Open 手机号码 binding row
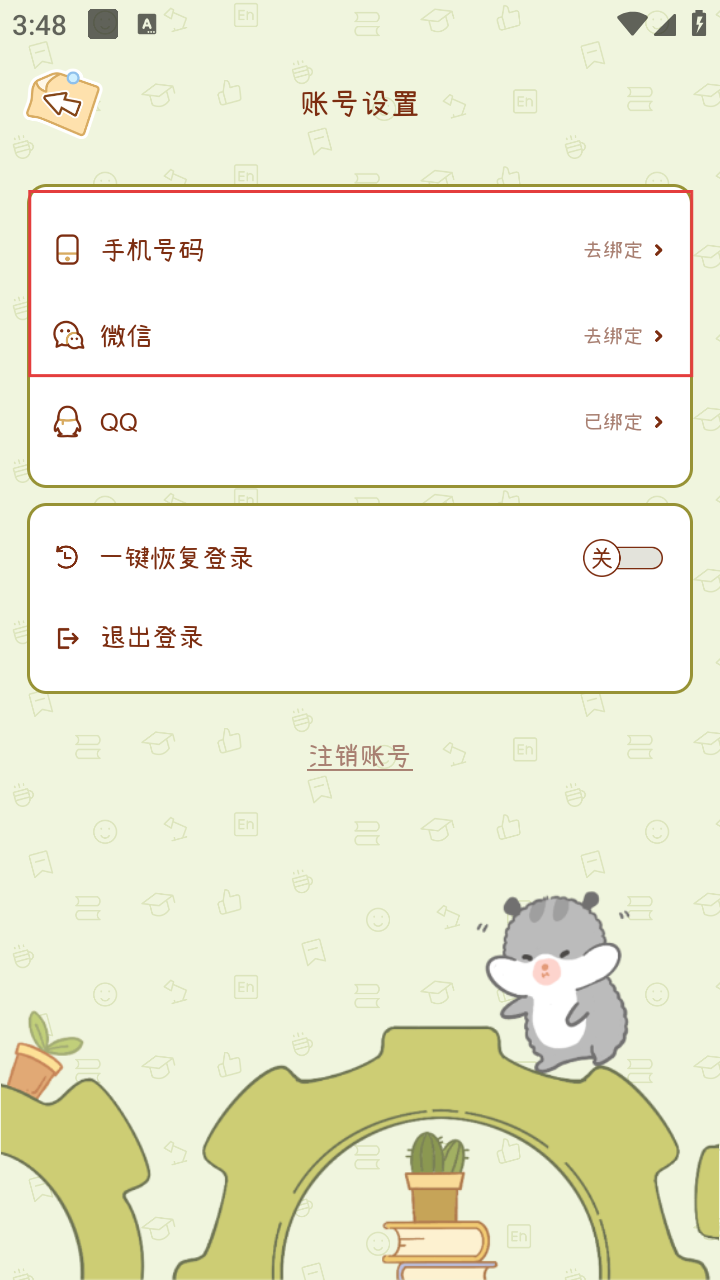720x1280 pixels. pos(360,249)
